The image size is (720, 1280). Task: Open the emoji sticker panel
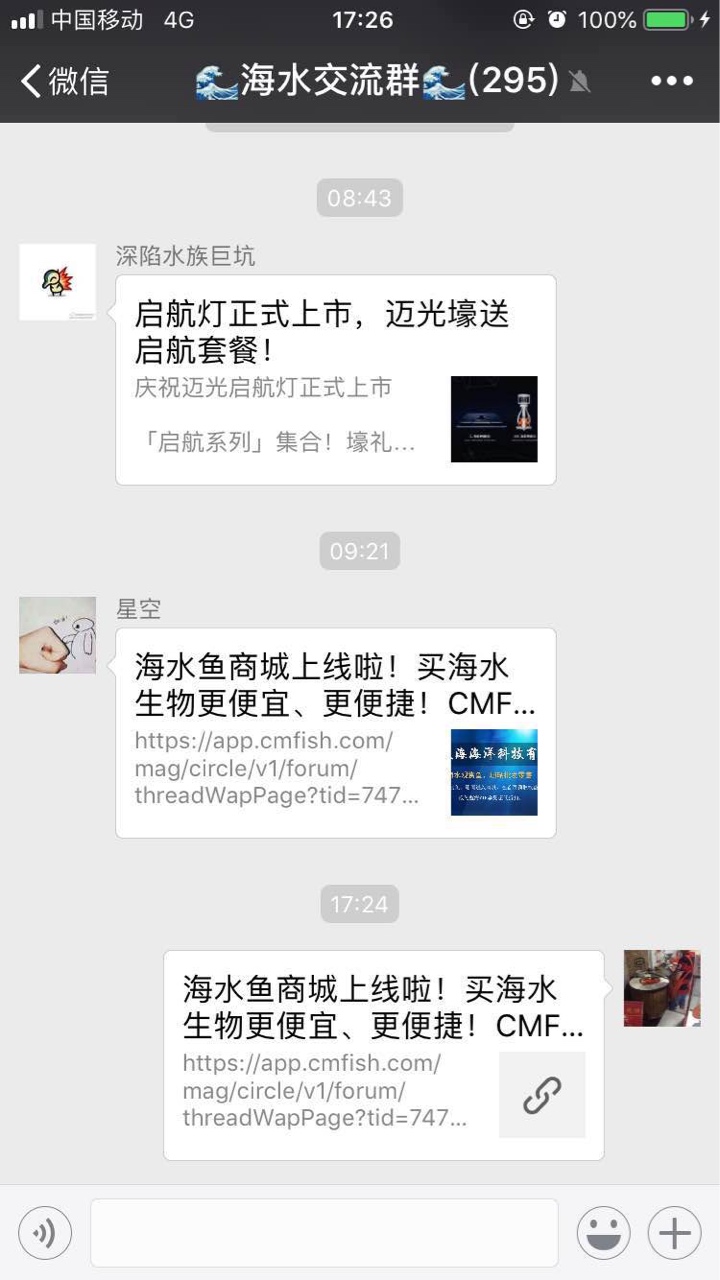(603, 1233)
